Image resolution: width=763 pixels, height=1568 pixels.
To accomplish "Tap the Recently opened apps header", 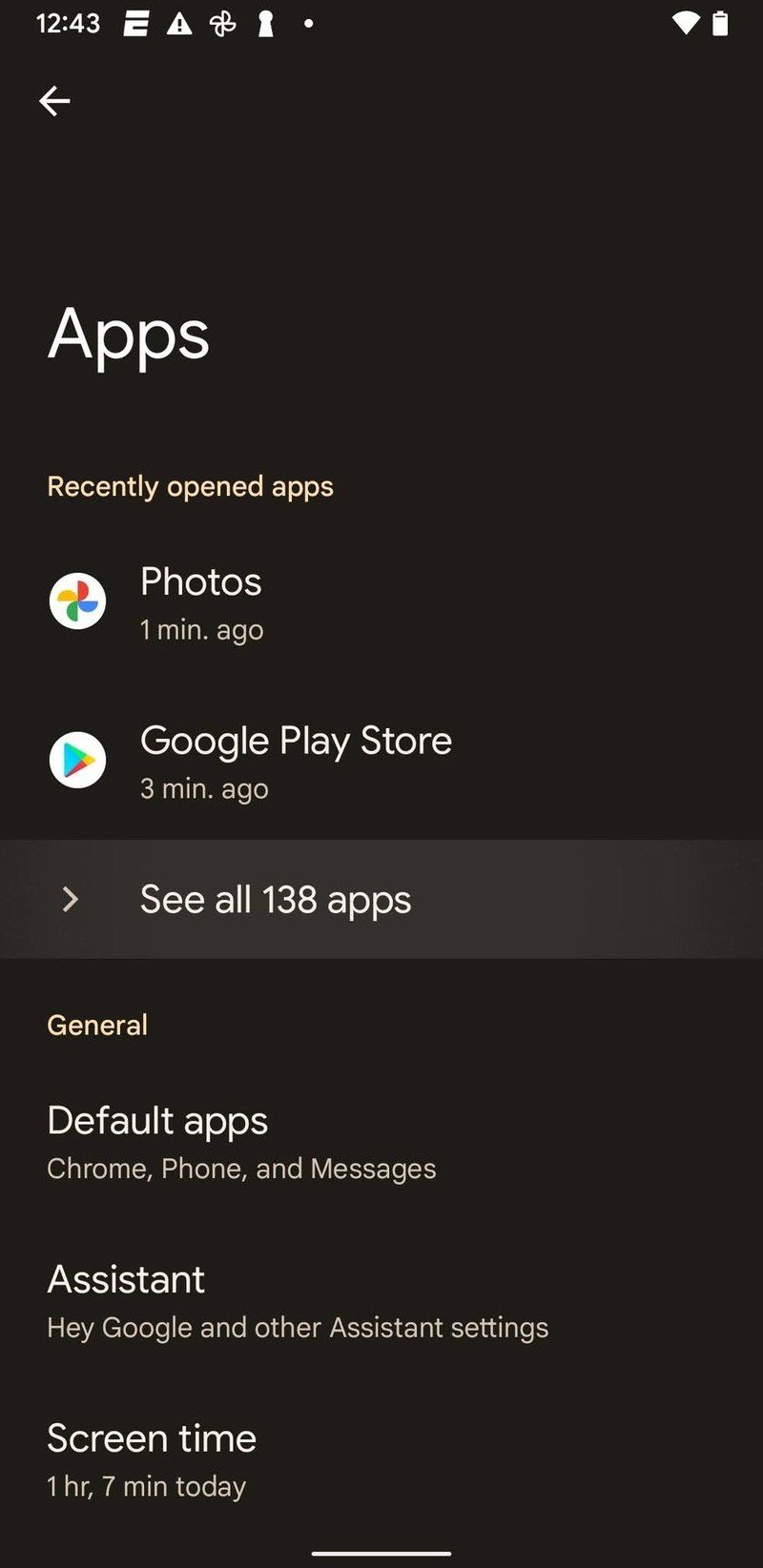I will [191, 486].
